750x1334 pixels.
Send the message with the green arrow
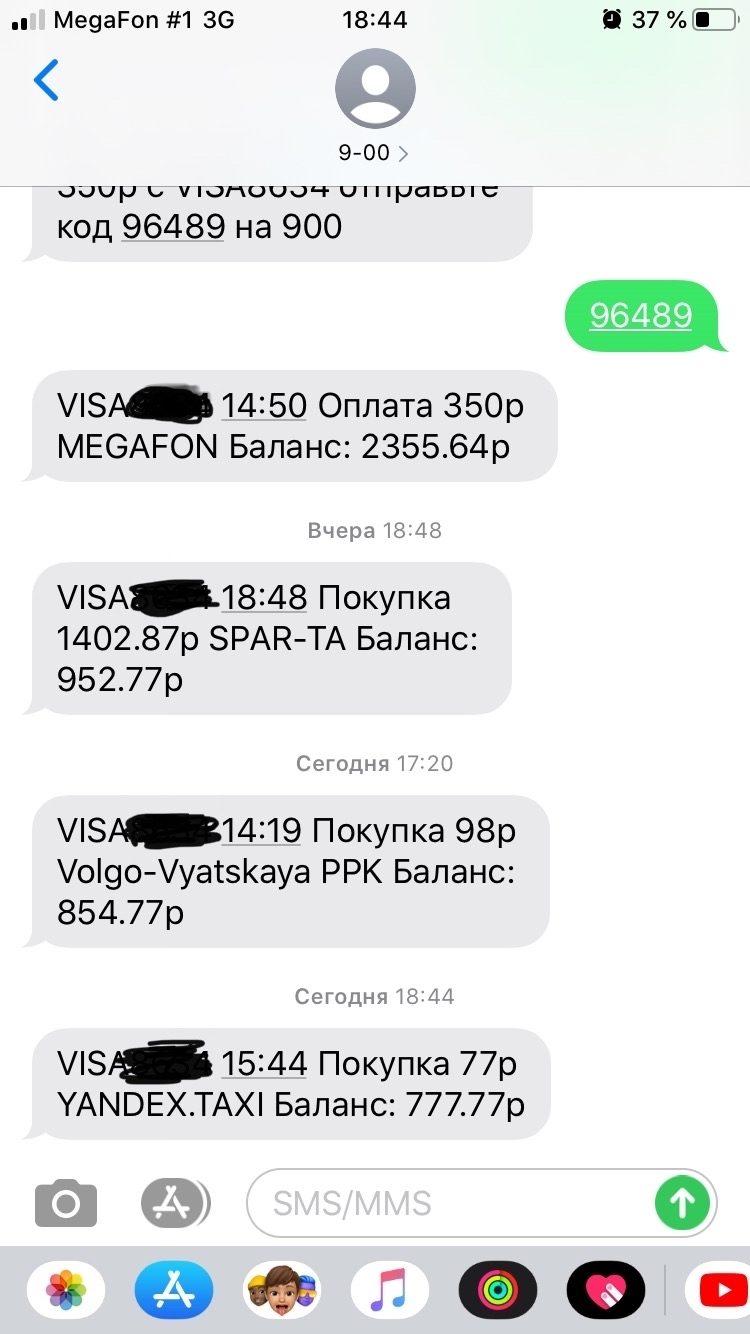pos(682,1203)
